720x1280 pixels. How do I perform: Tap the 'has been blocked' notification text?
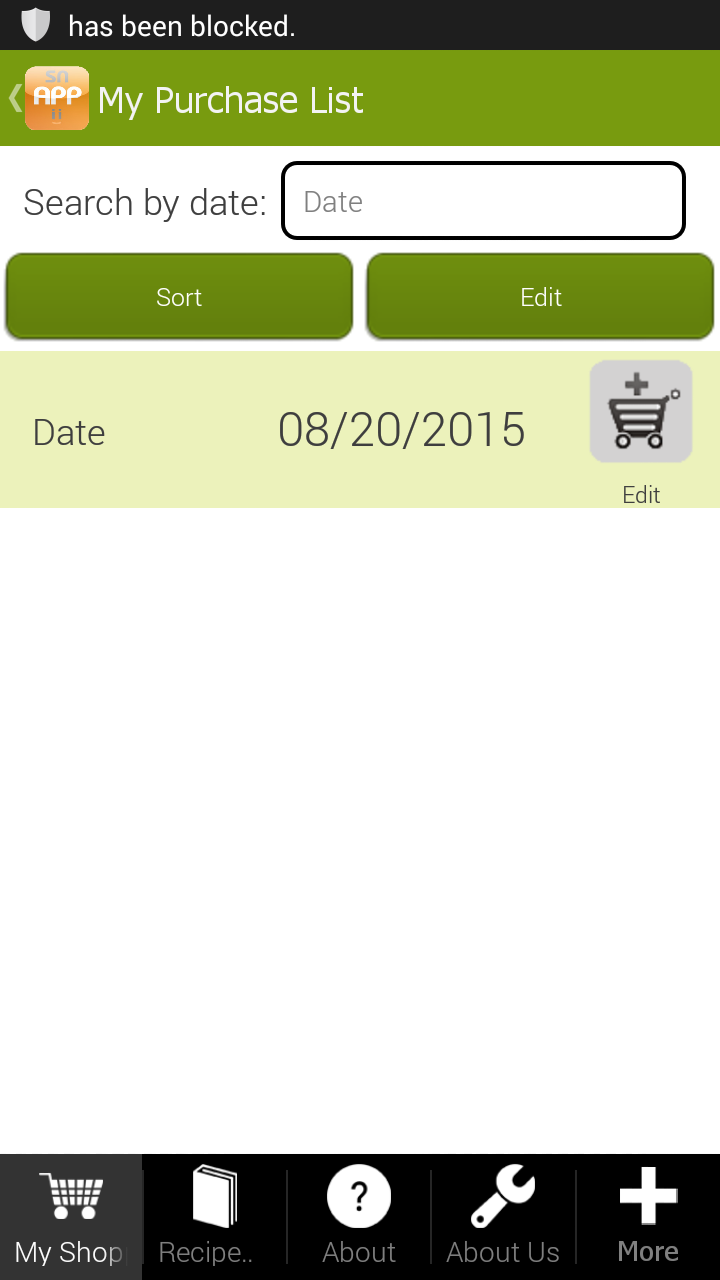pyautogui.click(x=180, y=26)
